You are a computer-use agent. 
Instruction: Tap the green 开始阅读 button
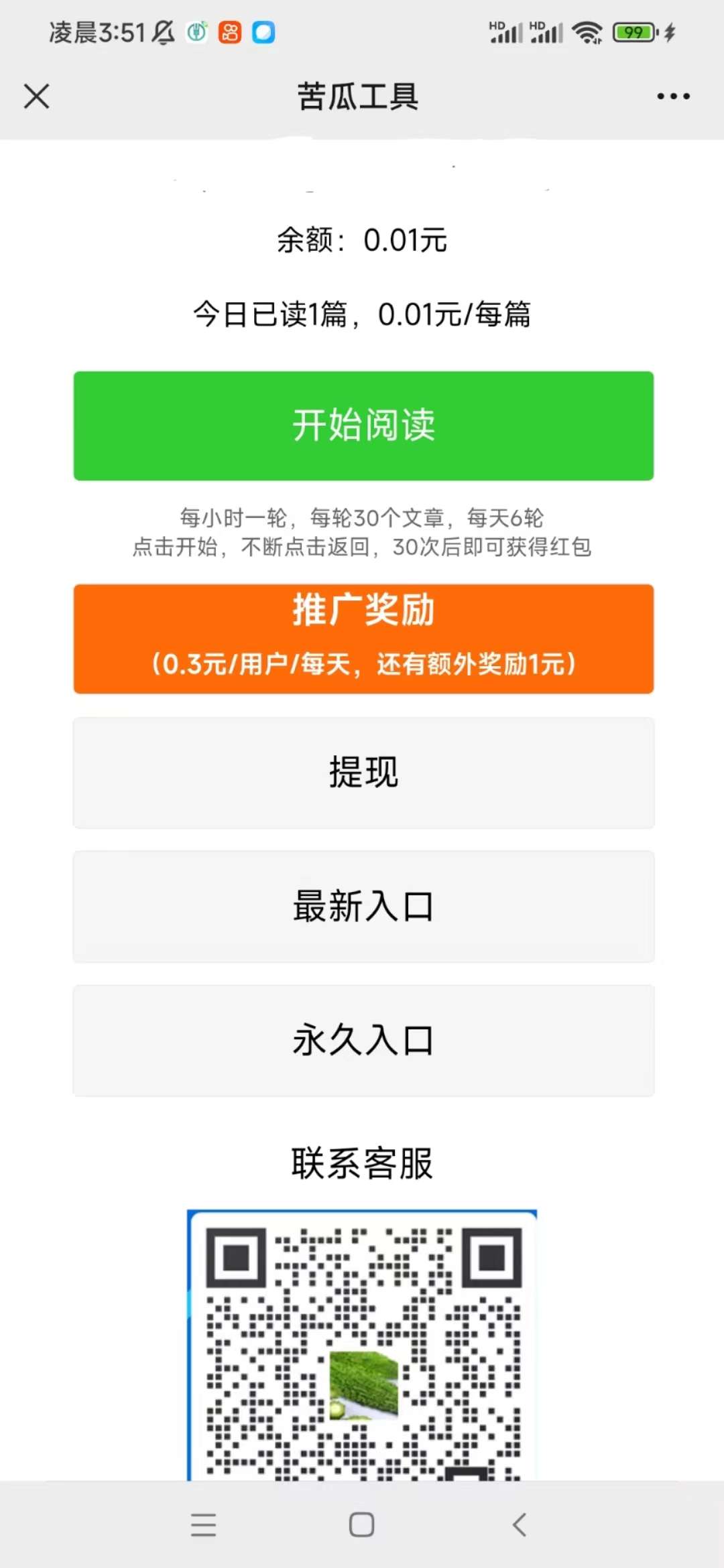coord(363,426)
